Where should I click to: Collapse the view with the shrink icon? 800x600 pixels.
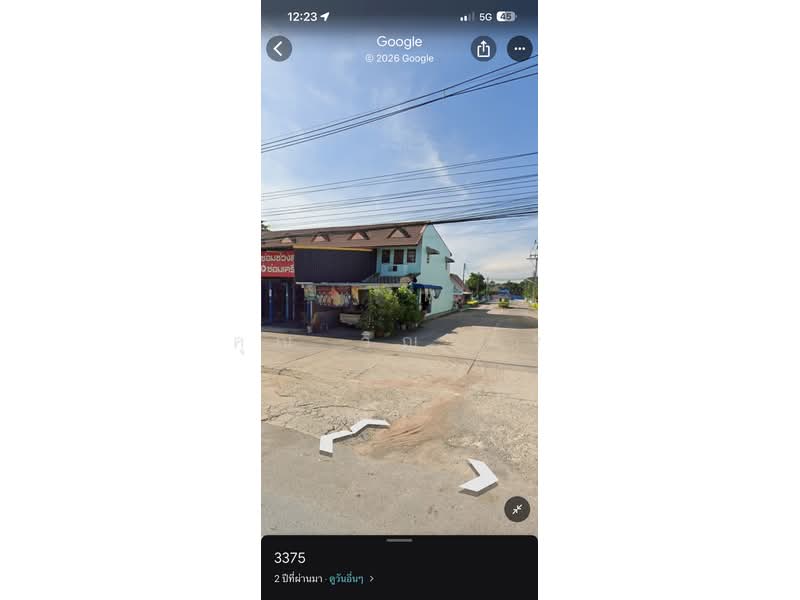[x=517, y=509]
